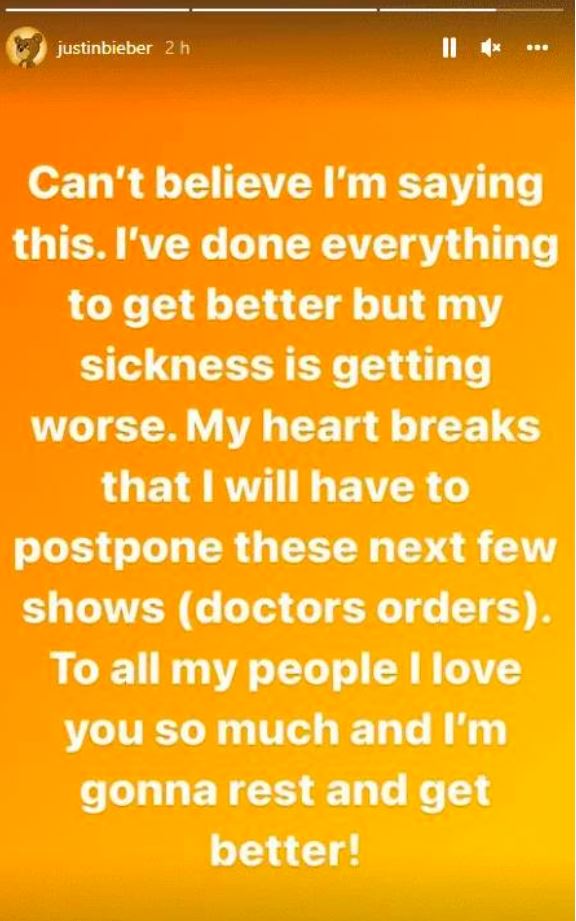Screen dimensions: 576x921
Task: Unmute the story audio
Action: pos(491,49)
